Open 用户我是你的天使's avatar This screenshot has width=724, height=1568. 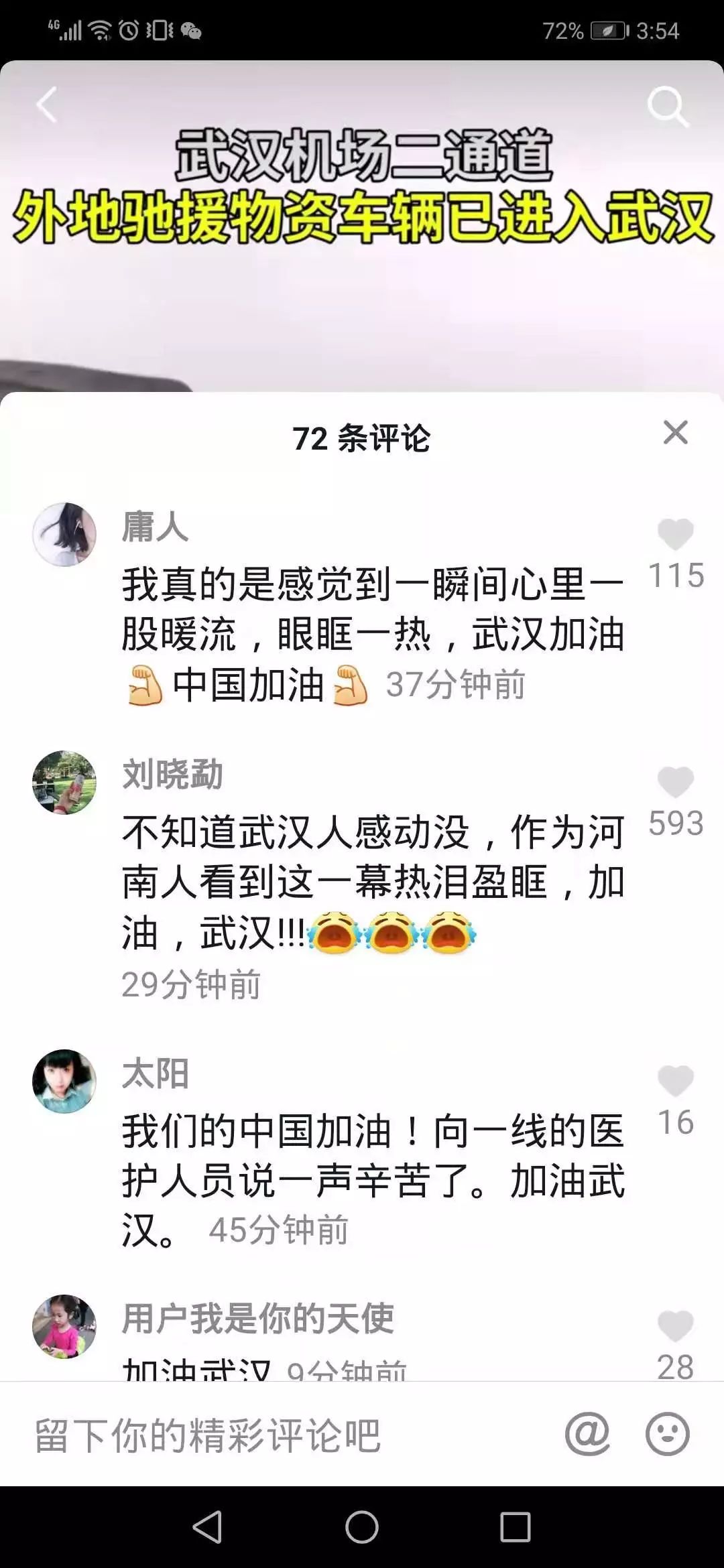click(x=64, y=1327)
